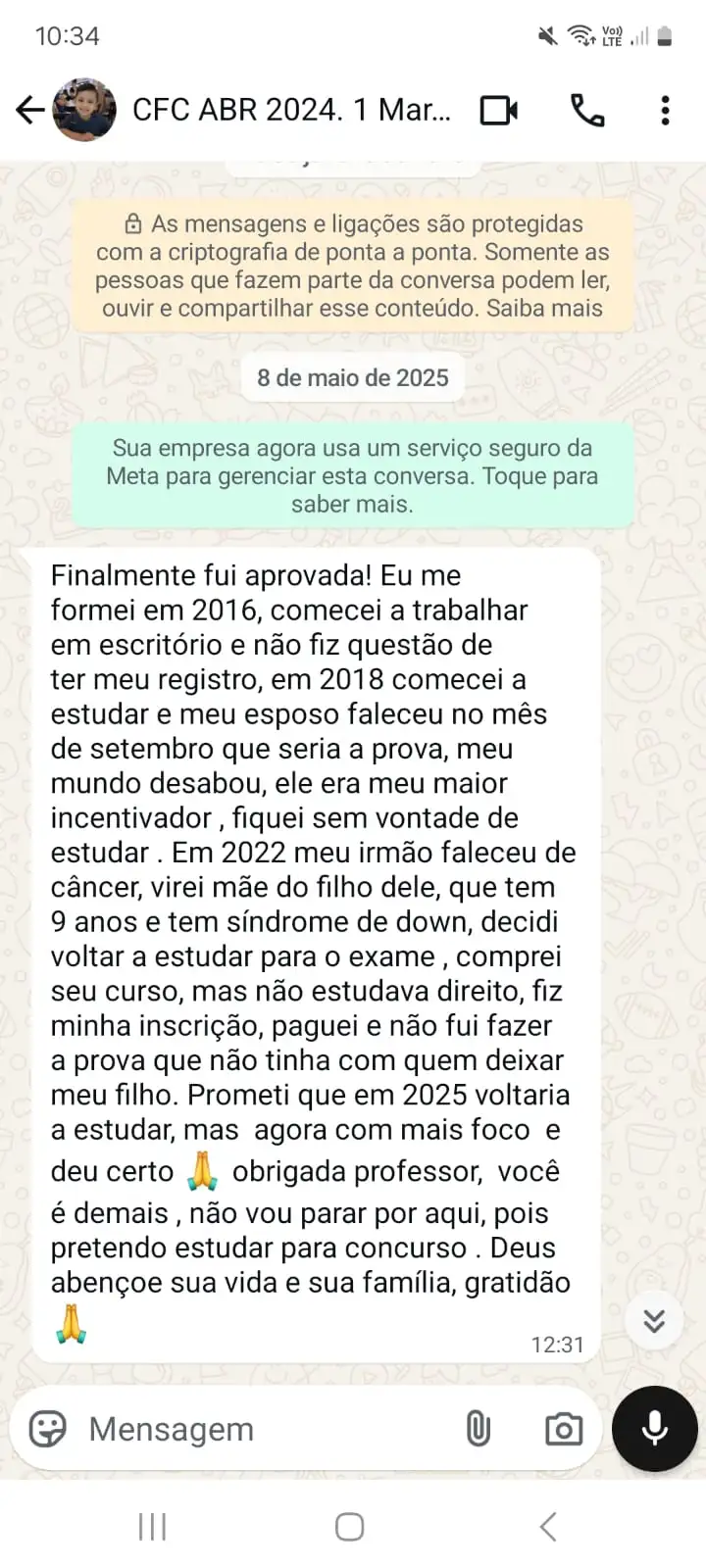Go back to the chat list

(x=29, y=110)
